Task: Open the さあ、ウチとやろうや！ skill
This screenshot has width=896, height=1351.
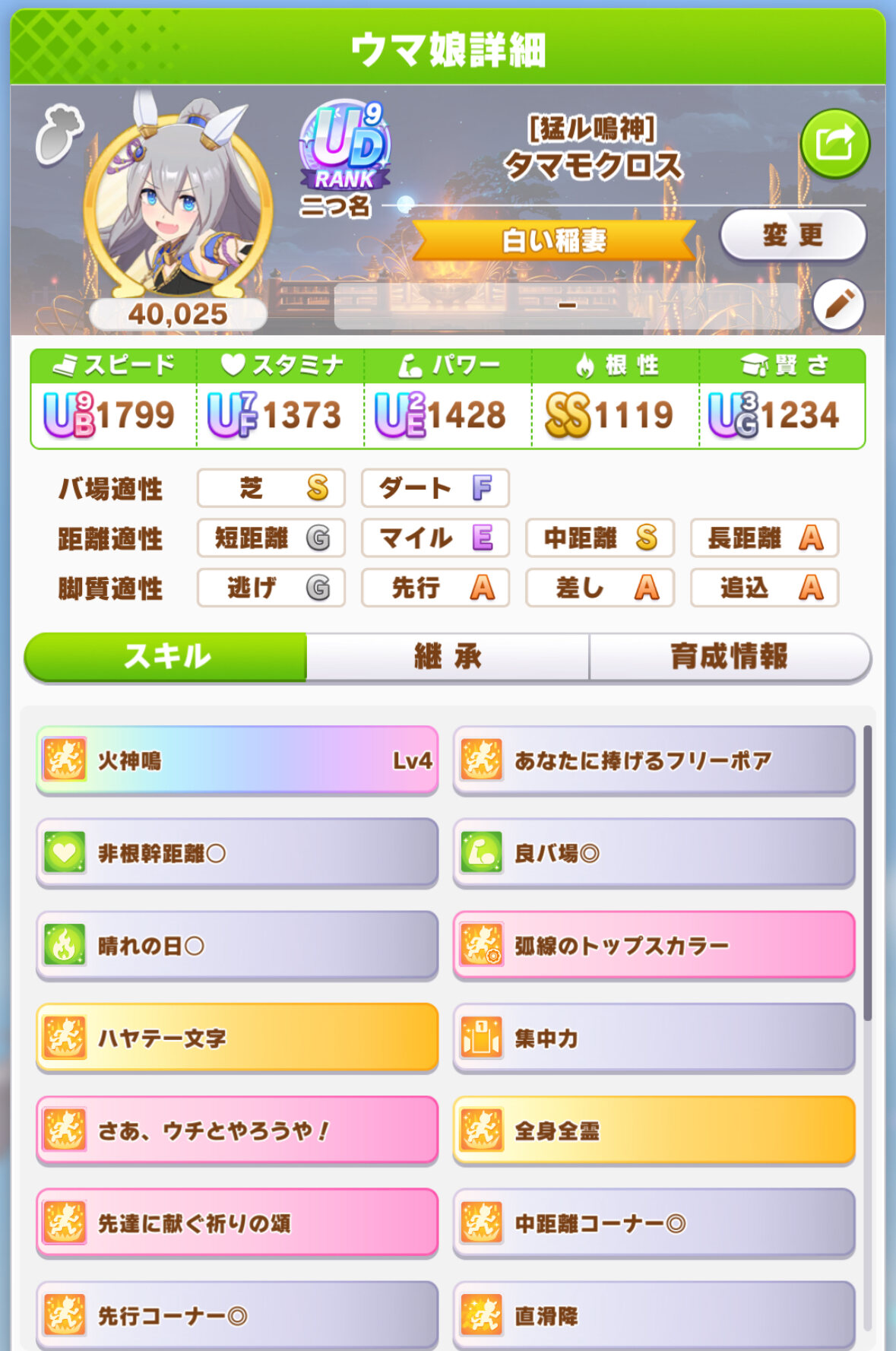Action: tap(237, 1131)
